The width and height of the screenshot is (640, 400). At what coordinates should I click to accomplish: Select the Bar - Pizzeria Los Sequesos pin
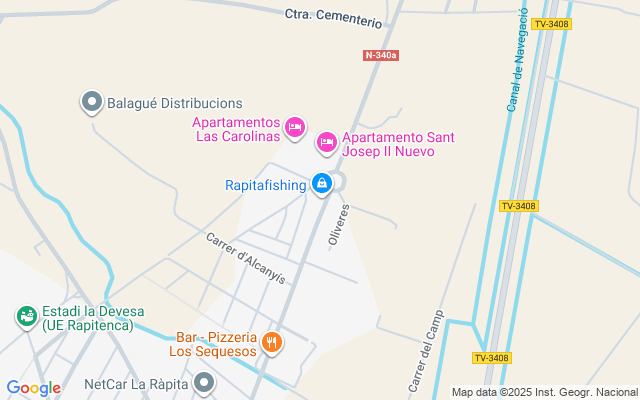coord(271,344)
